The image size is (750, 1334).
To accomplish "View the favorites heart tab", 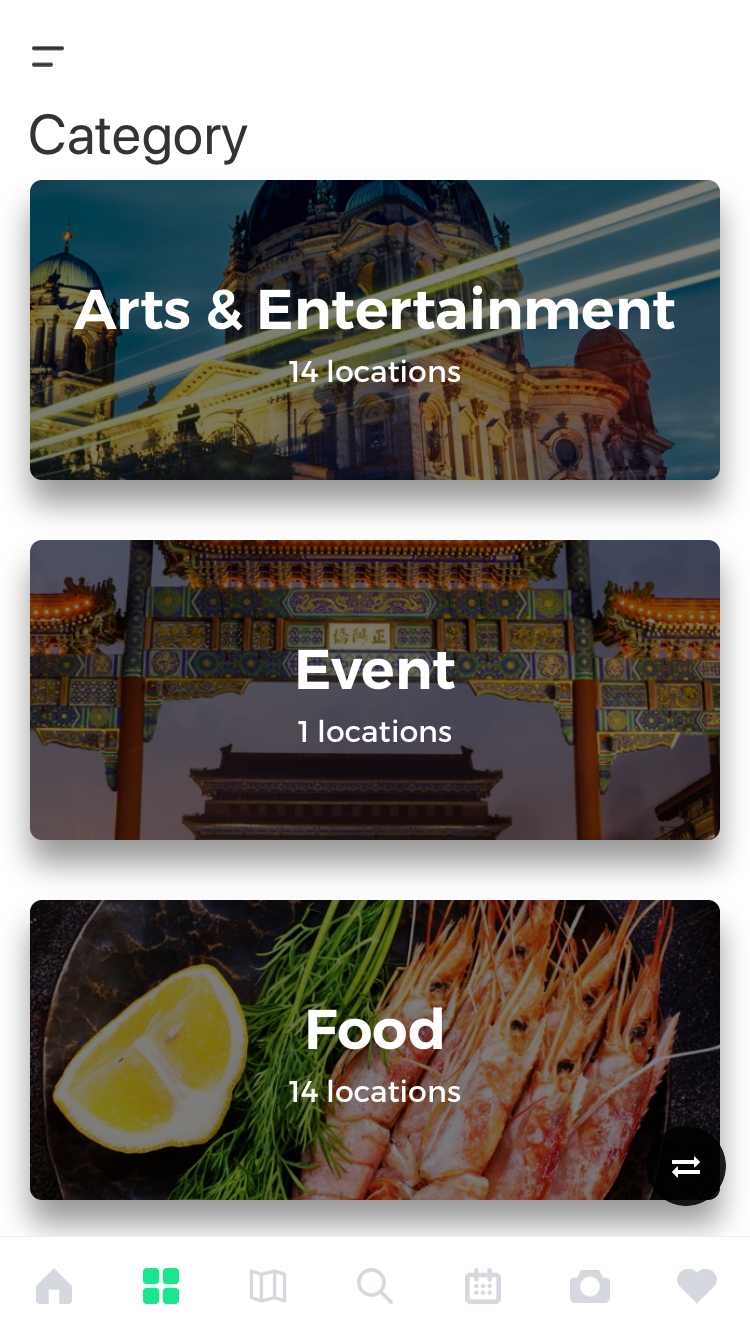I will click(697, 1286).
